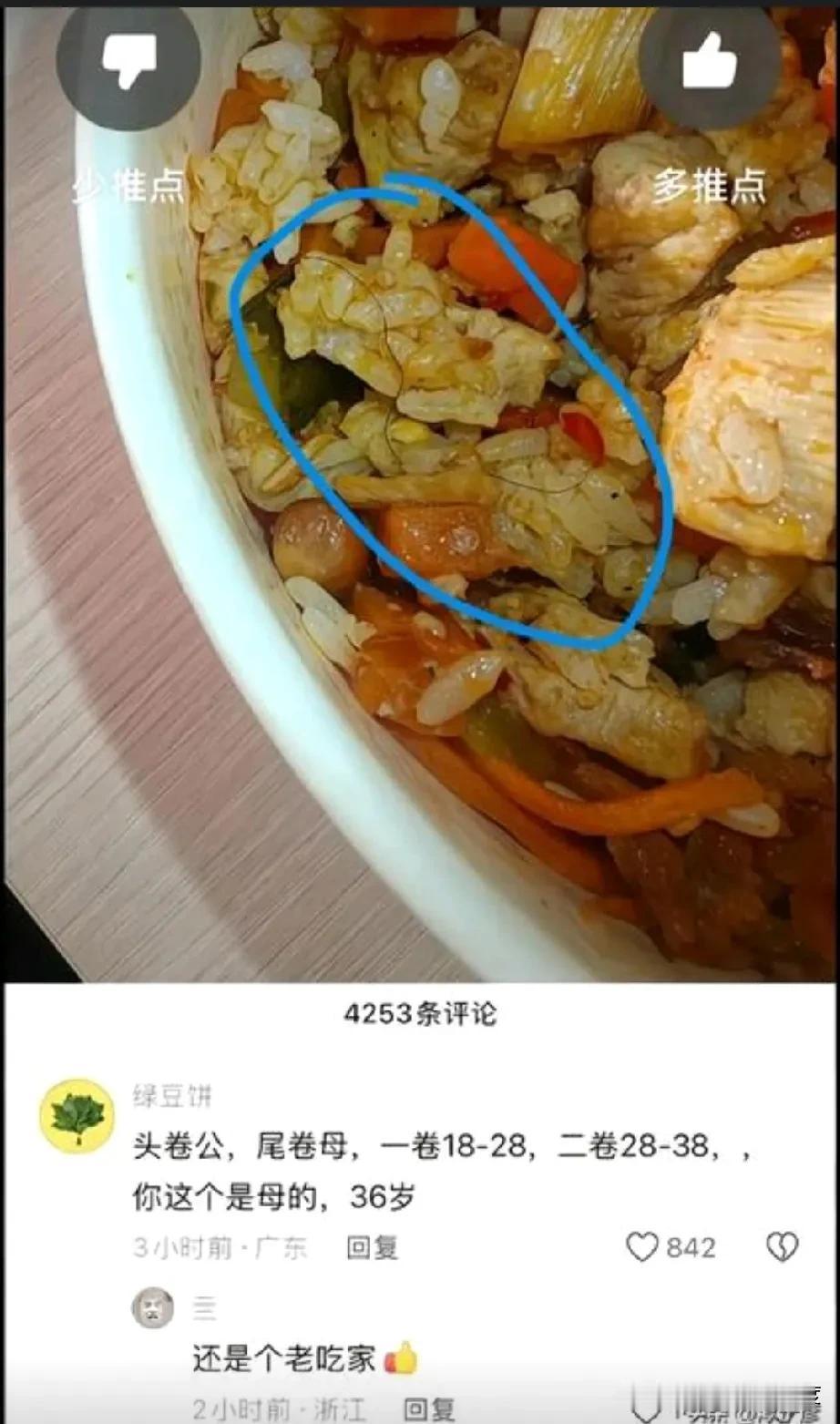Tap the heart icon on 绿豆饼's comment
Viewport: 840px width, 1424px height.
(x=642, y=1246)
